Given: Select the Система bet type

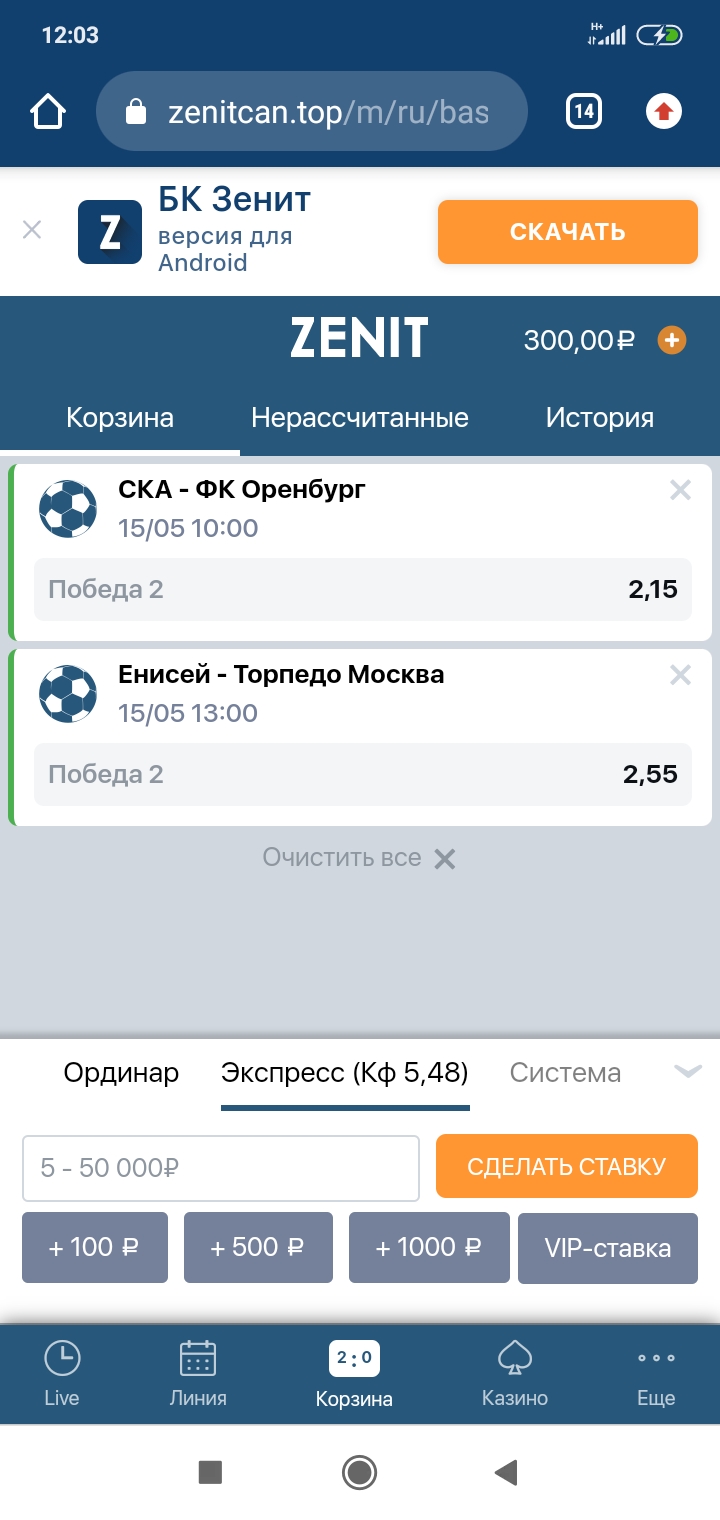Looking at the screenshot, I should click(565, 1073).
